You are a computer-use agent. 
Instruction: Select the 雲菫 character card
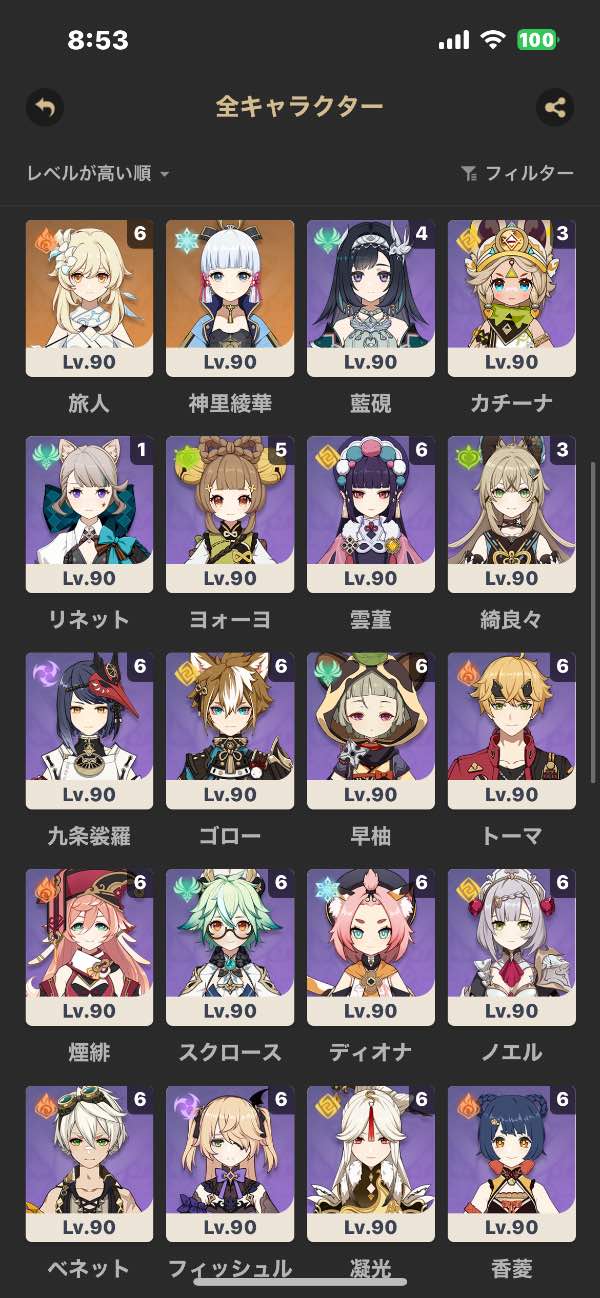pos(371,514)
